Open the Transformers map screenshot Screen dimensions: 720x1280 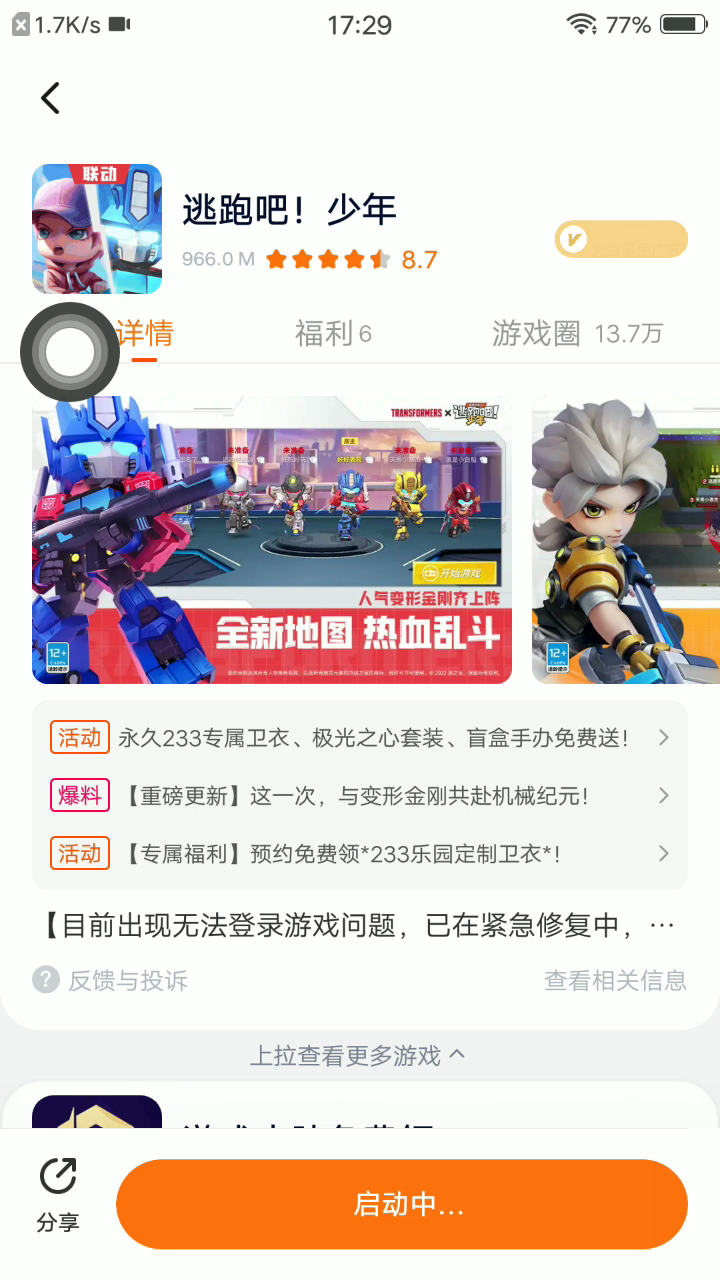coord(272,540)
